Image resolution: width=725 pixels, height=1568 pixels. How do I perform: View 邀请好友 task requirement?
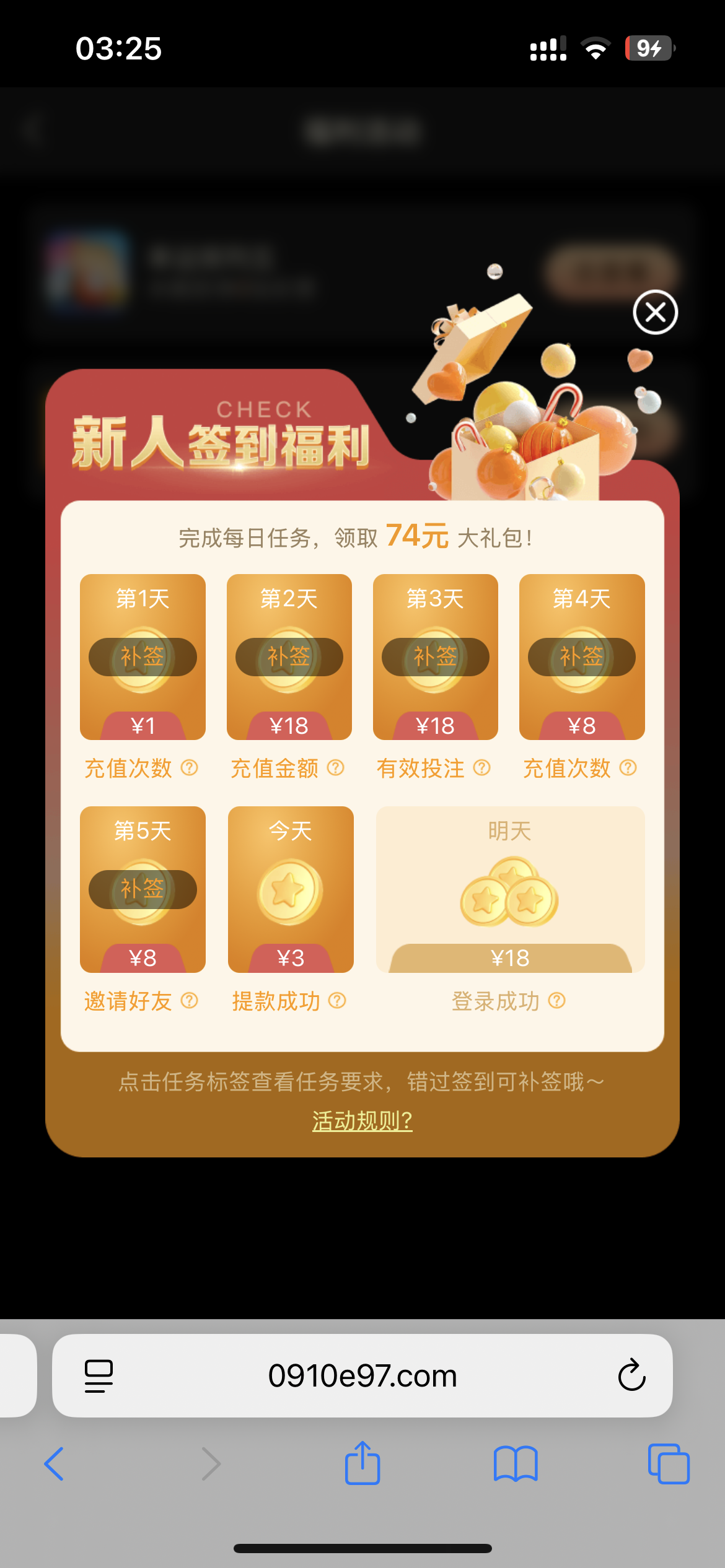coord(140,1001)
